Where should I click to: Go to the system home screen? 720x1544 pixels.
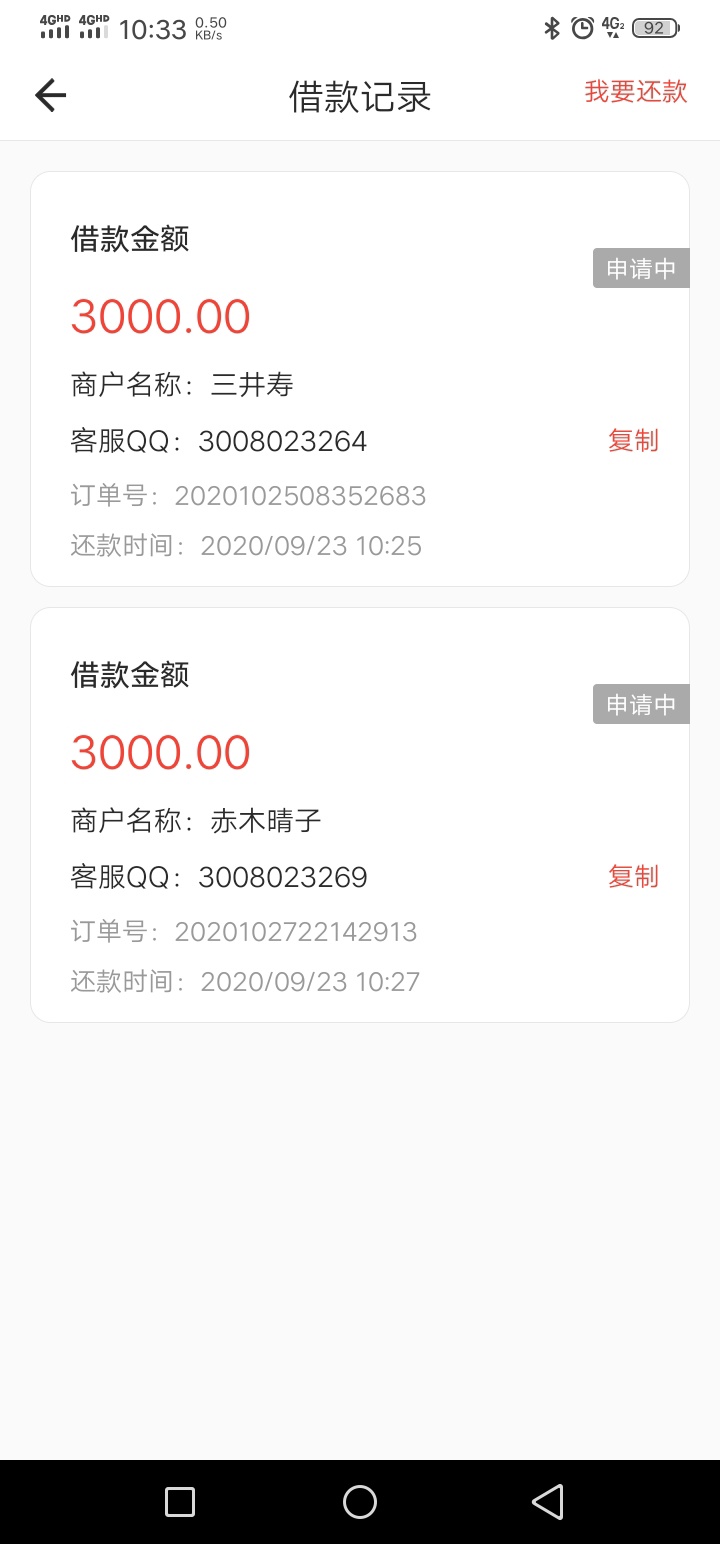coord(360,1502)
